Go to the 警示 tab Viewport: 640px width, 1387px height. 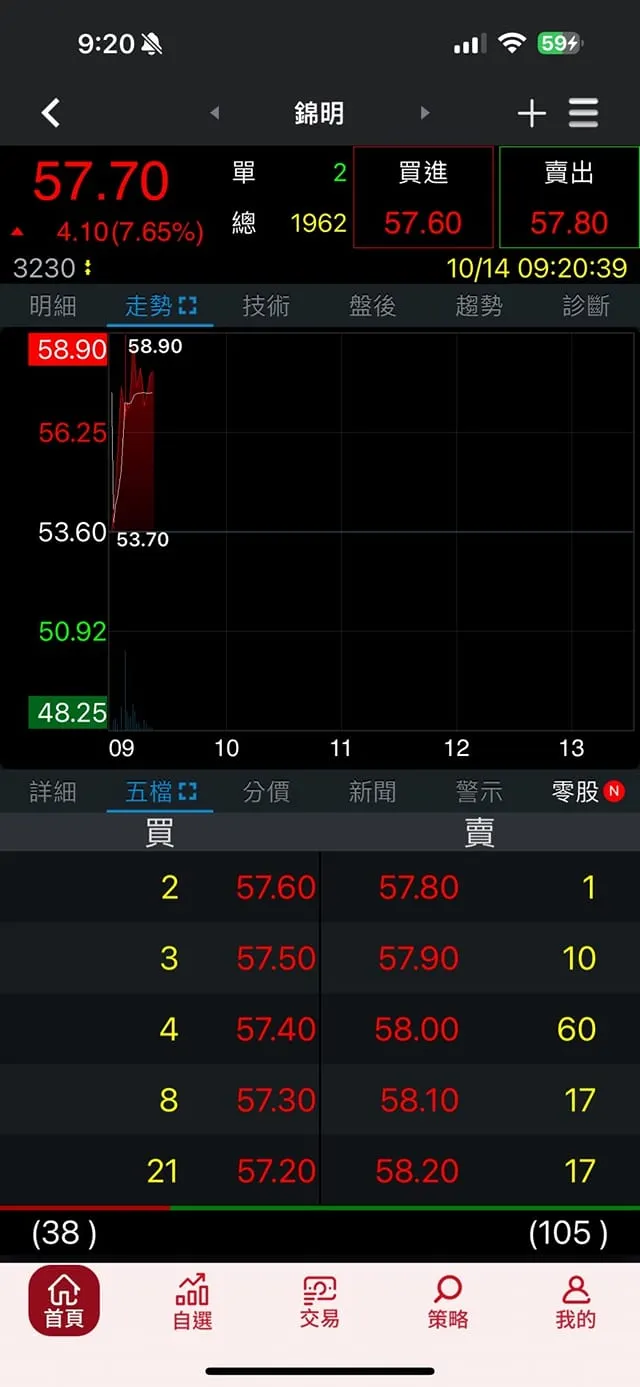point(479,792)
